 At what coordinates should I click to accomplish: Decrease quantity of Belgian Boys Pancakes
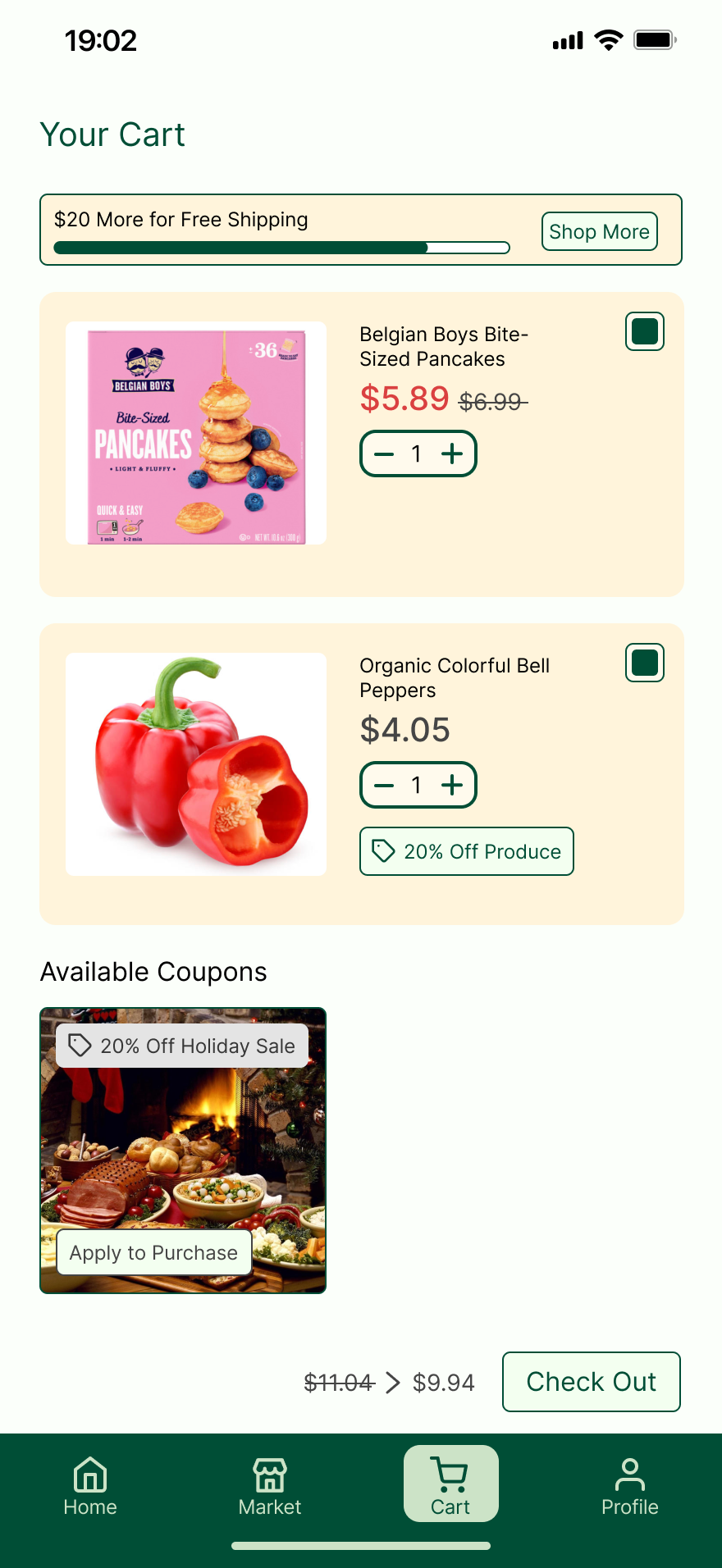tap(384, 454)
